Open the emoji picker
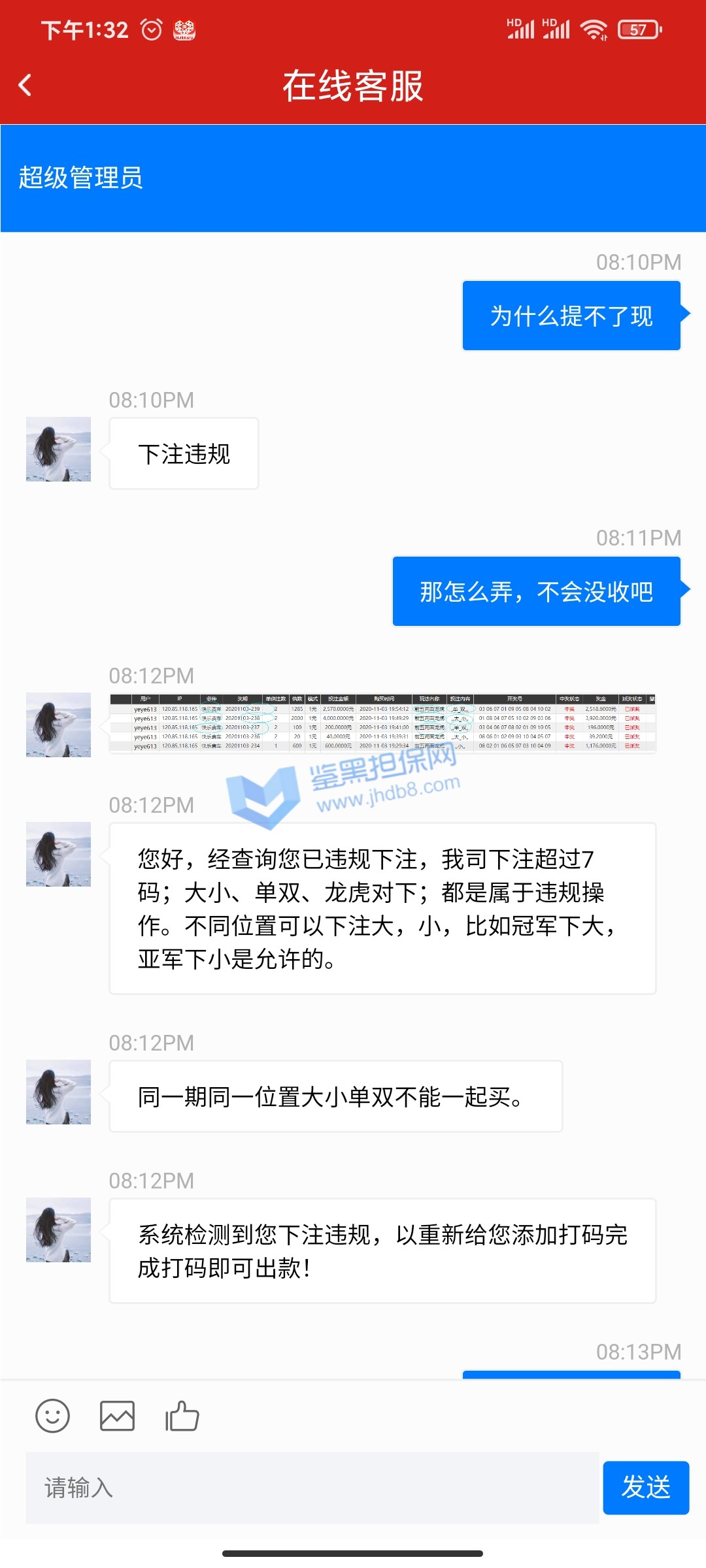 pyautogui.click(x=52, y=1416)
